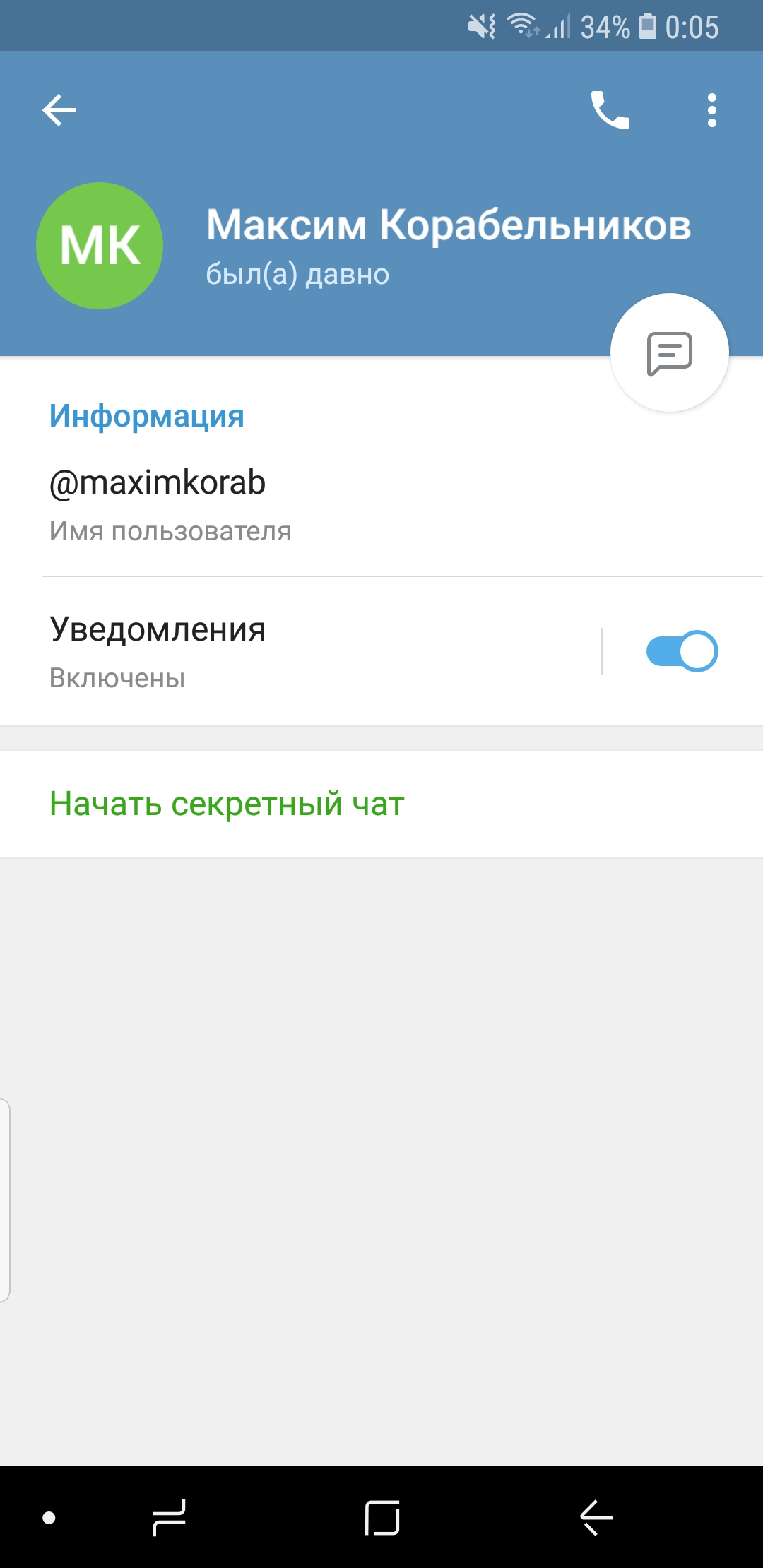
Task: Open the chat via the message floating button
Action: point(670,352)
